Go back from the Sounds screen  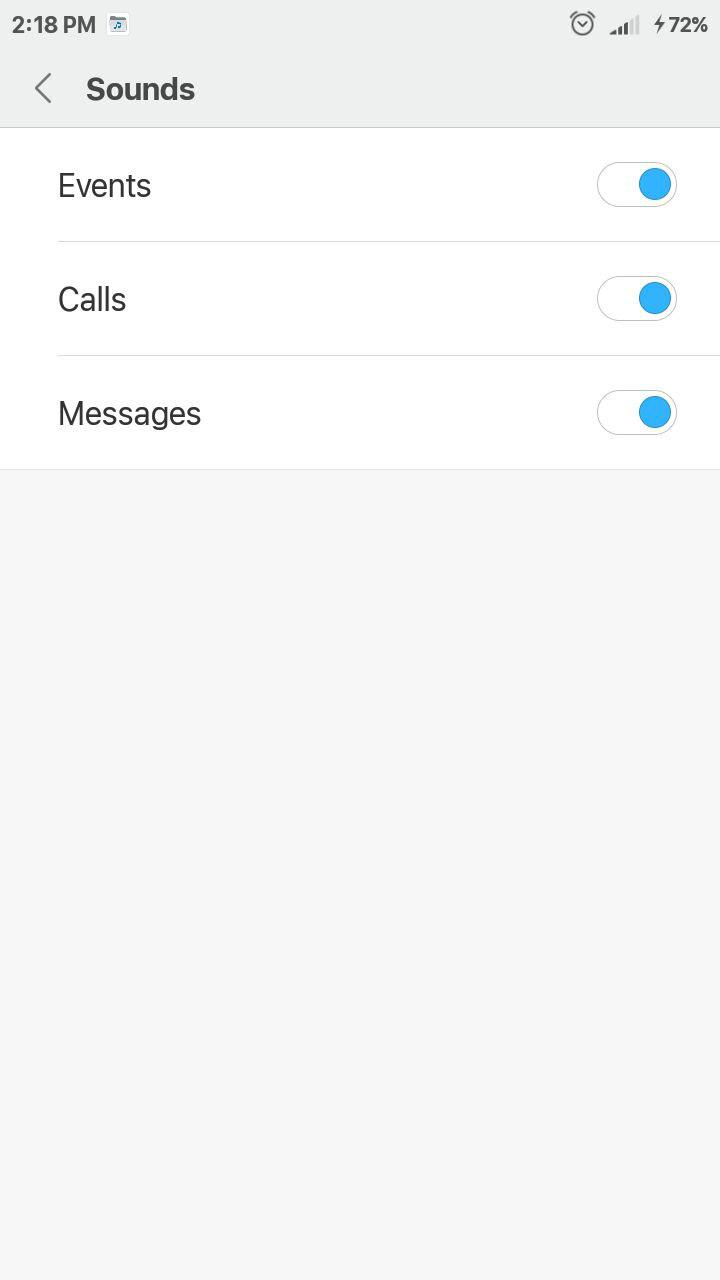click(x=43, y=89)
